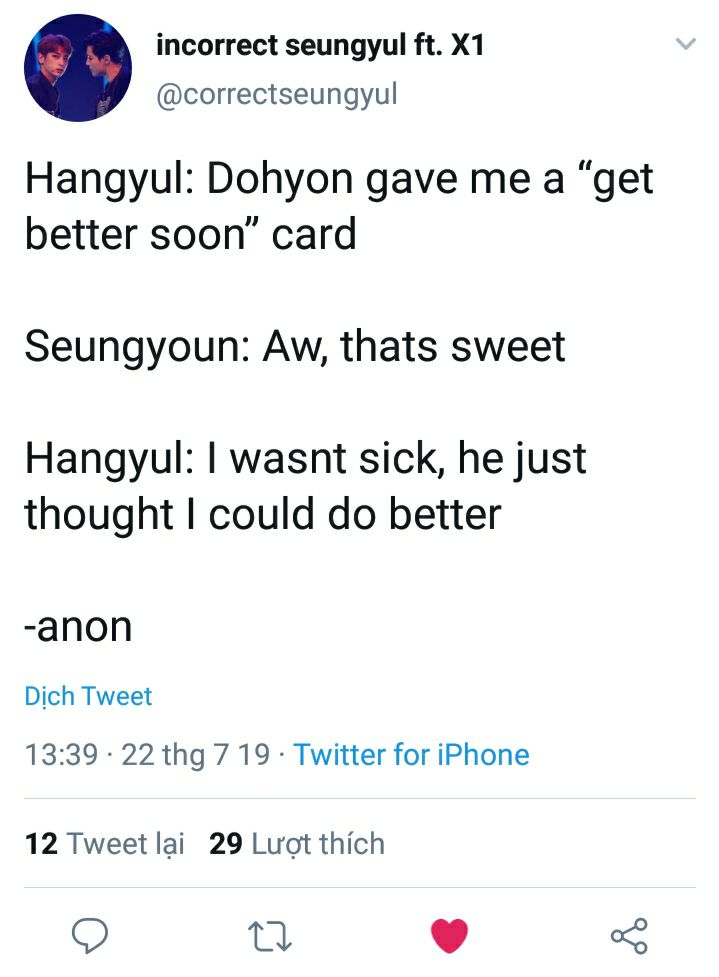719x977 pixels.
Task: Open the Twitter for iPhone link
Action: click(x=411, y=754)
